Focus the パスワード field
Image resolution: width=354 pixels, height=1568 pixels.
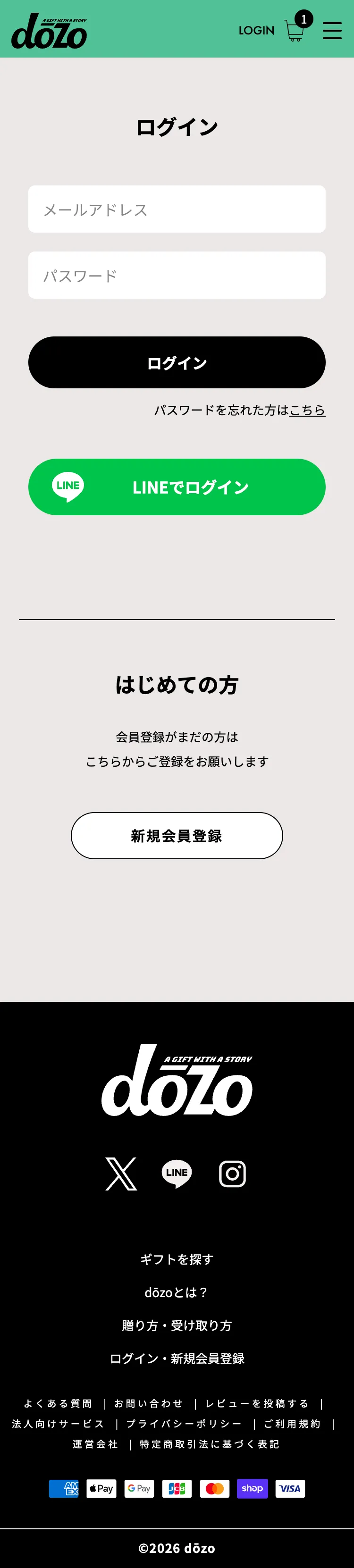coord(177,275)
